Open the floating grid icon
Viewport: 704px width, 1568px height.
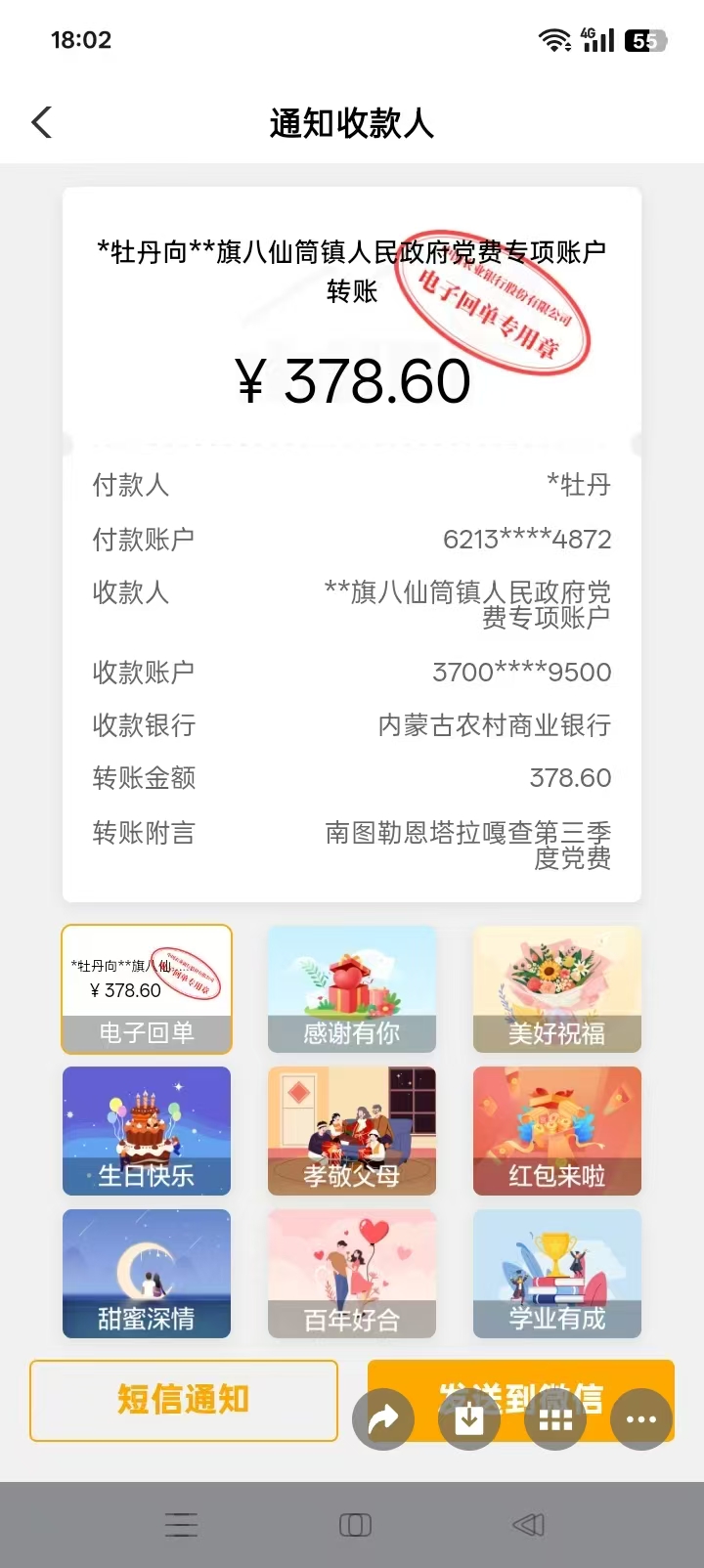tap(555, 1419)
